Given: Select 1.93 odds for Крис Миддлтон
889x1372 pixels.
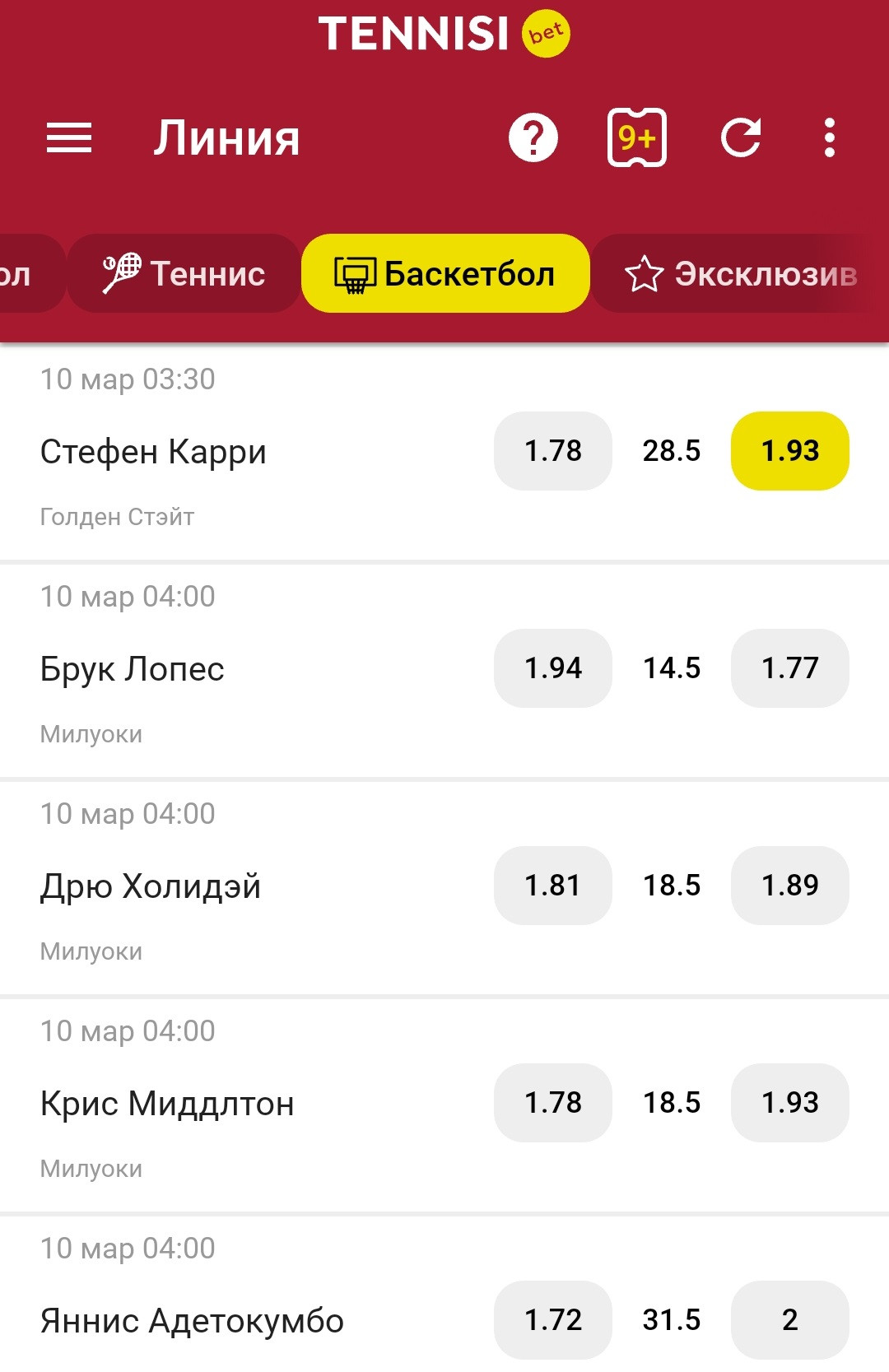Looking at the screenshot, I should (790, 1103).
